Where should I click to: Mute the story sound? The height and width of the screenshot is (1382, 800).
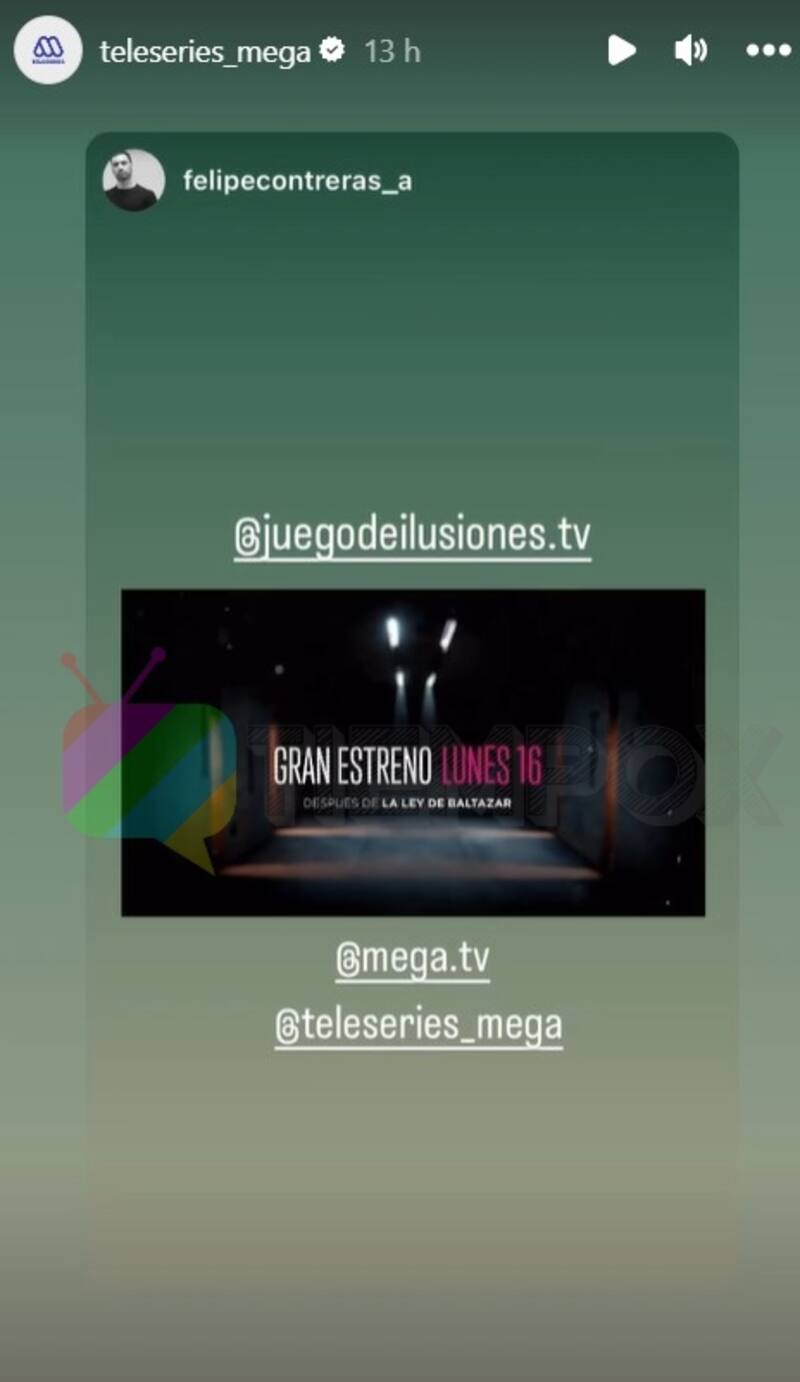690,50
